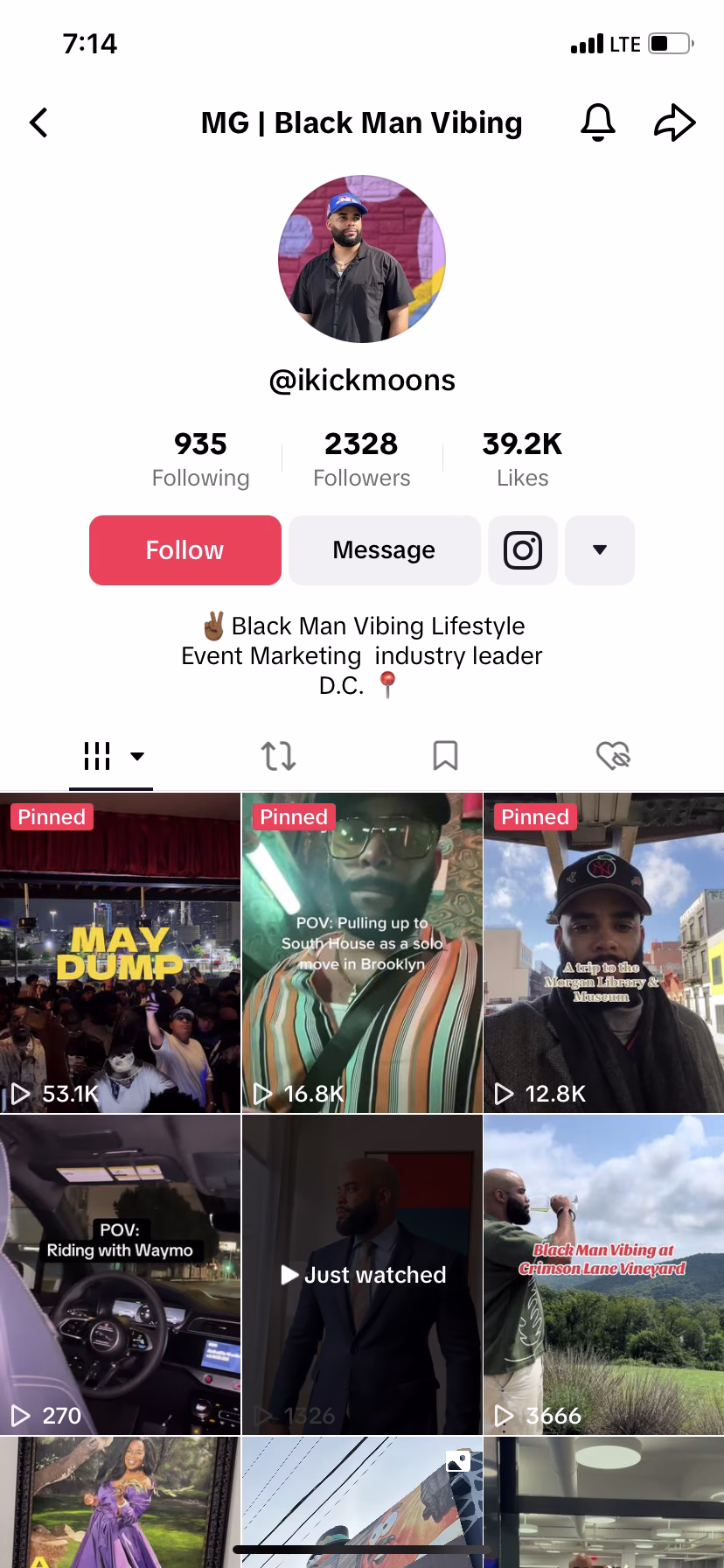Image resolution: width=724 pixels, height=1568 pixels.
Task: View the Followers list
Action: (x=361, y=459)
